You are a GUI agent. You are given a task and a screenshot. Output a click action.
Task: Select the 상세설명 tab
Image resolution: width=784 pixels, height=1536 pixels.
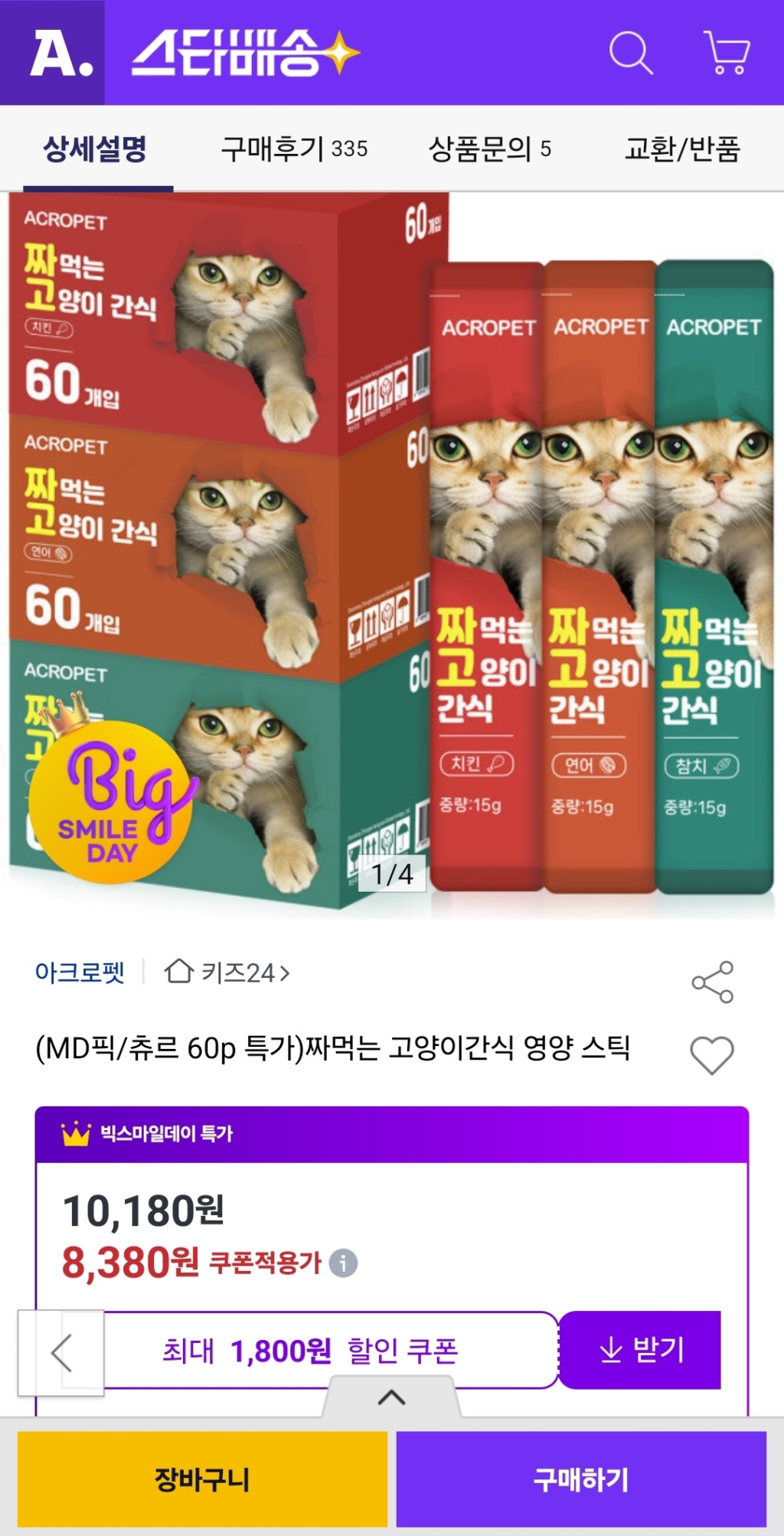coord(95,149)
